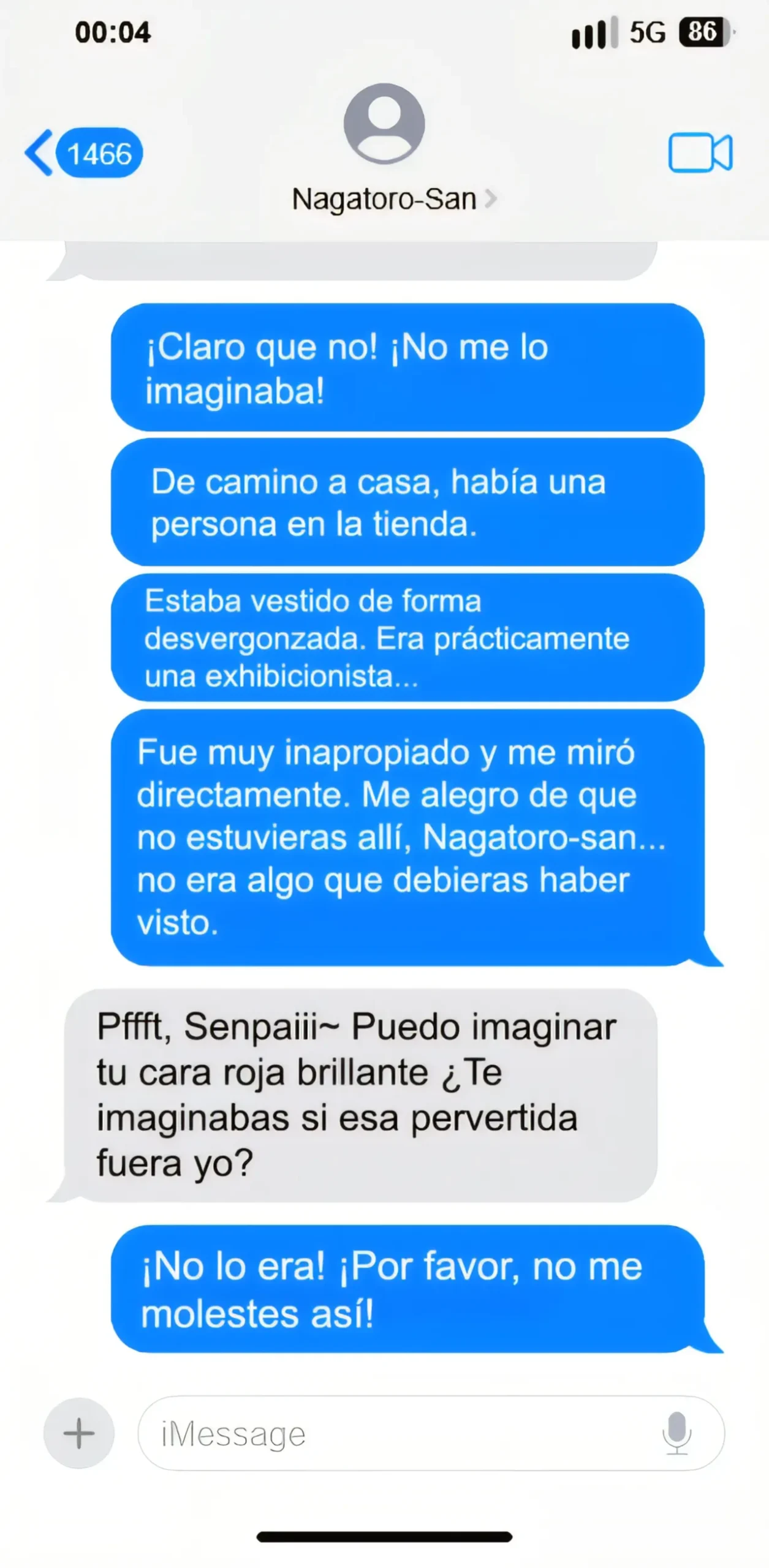
Task: Record an audio message with microphone
Action: 676,1433
